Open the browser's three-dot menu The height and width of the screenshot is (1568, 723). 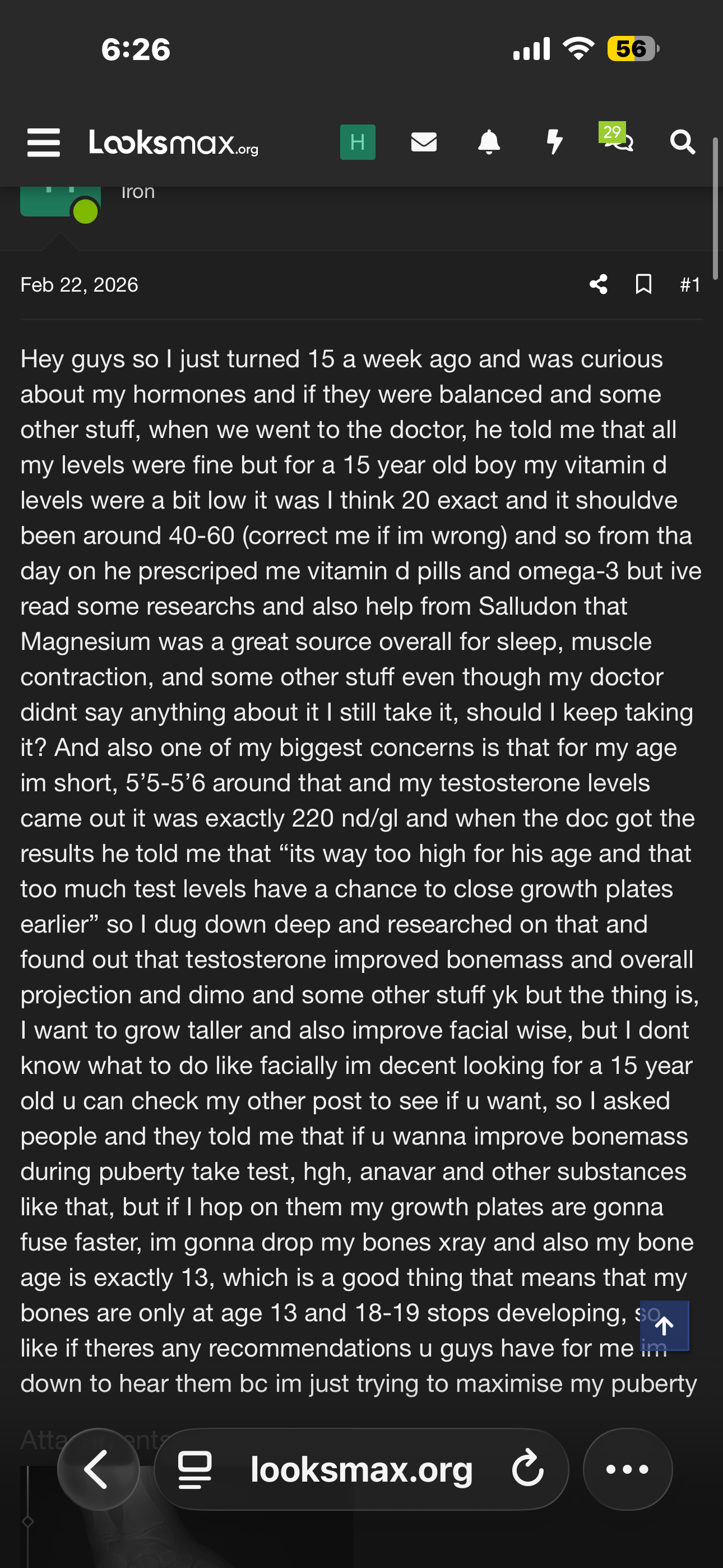click(628, 1469)
